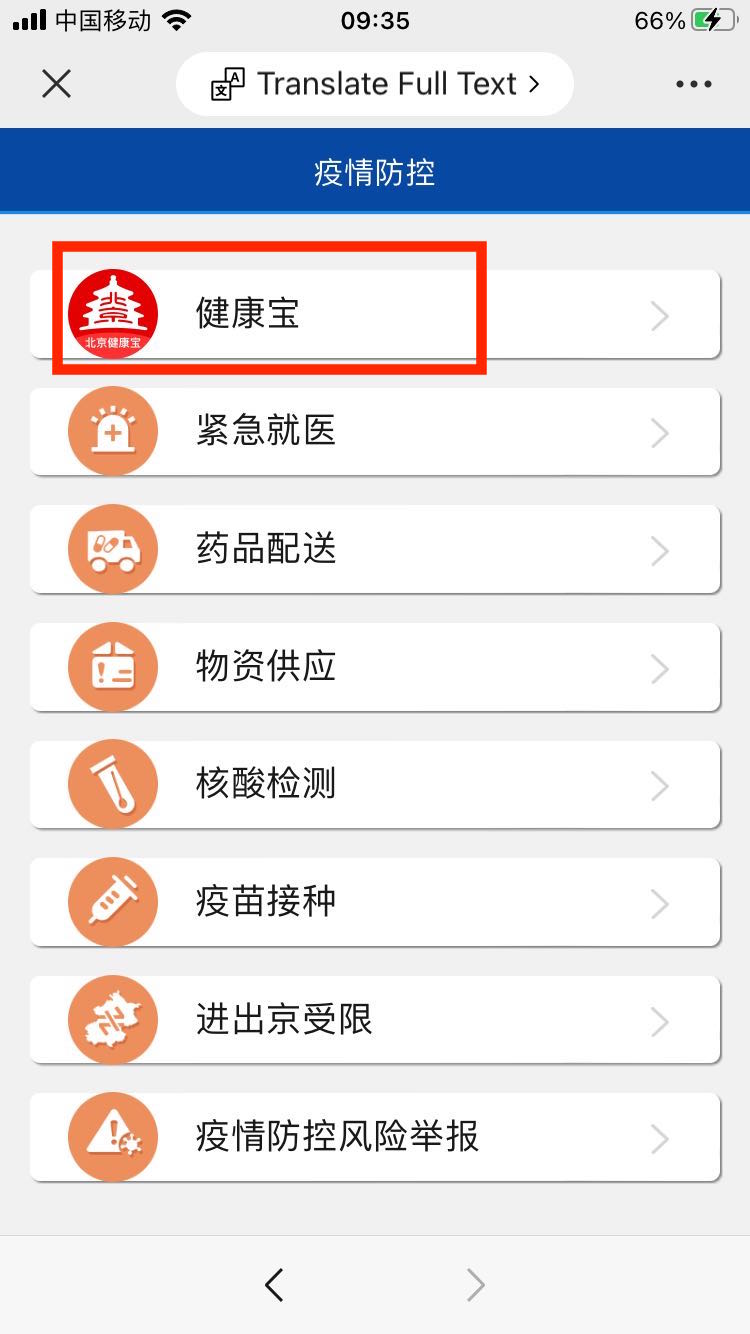Go to 核酸检测 nucleic acid testing
Viewport: 750px width, 1334px height.
click(375, 785)
